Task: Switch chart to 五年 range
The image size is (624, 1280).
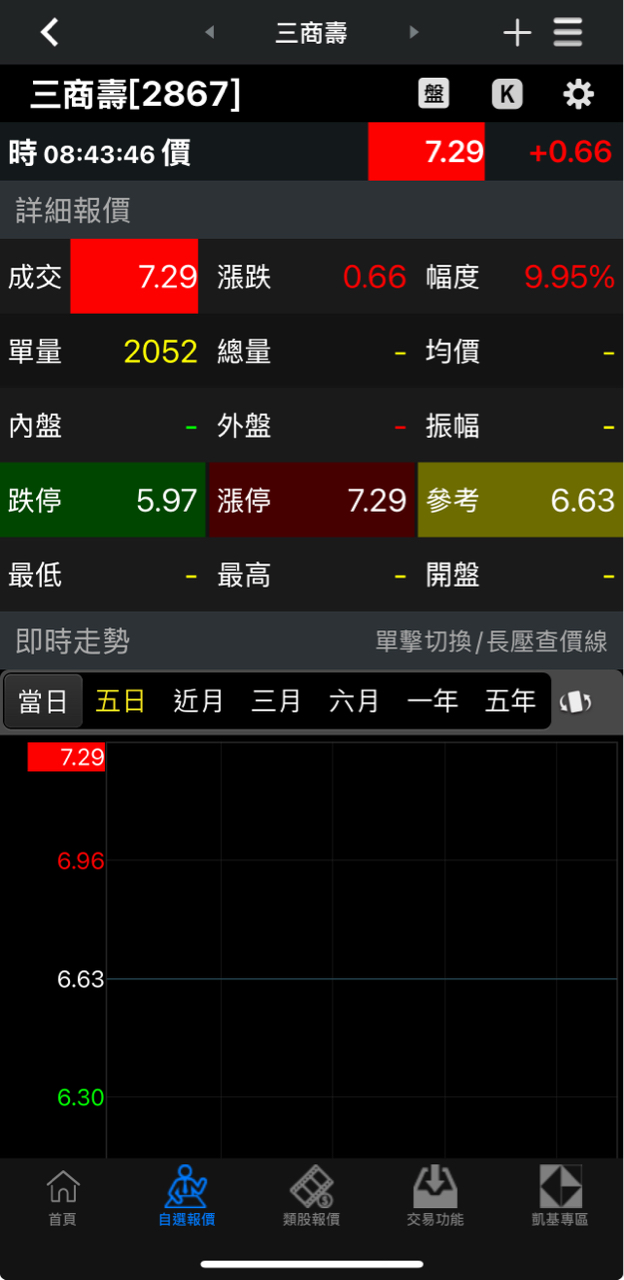Action: [x=510, y=701]
